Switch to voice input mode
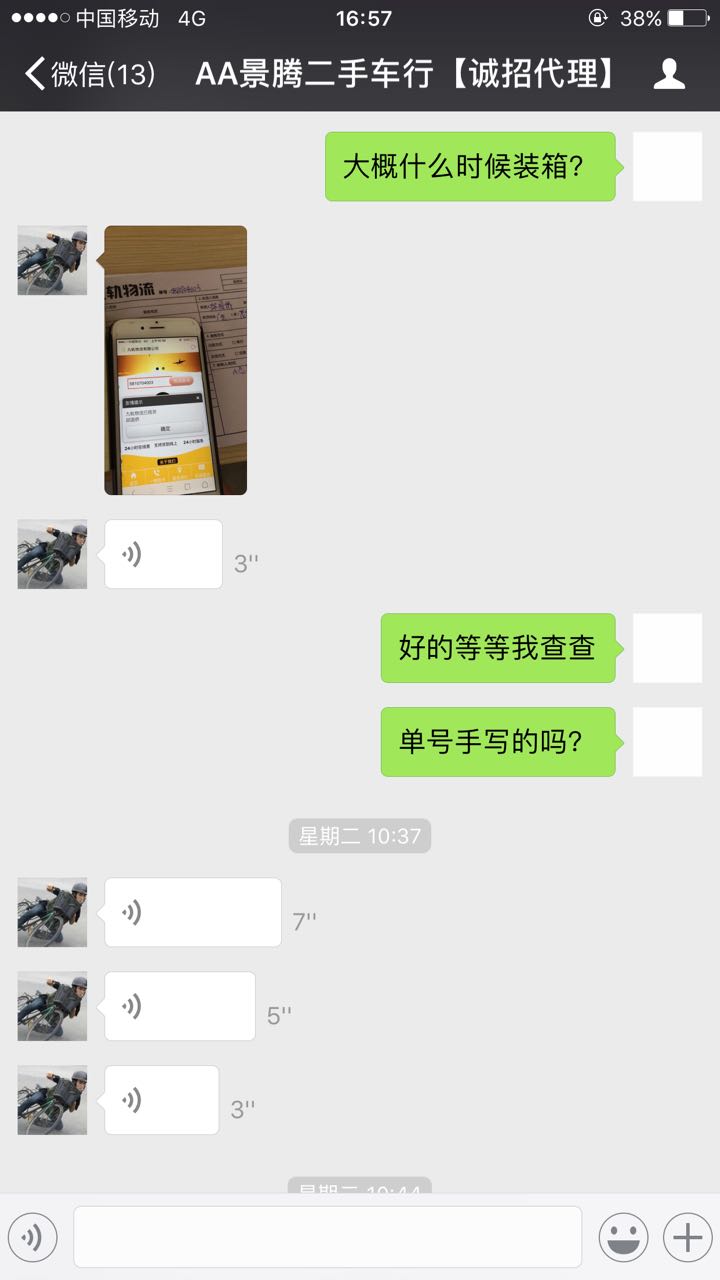 point(32,1237)
